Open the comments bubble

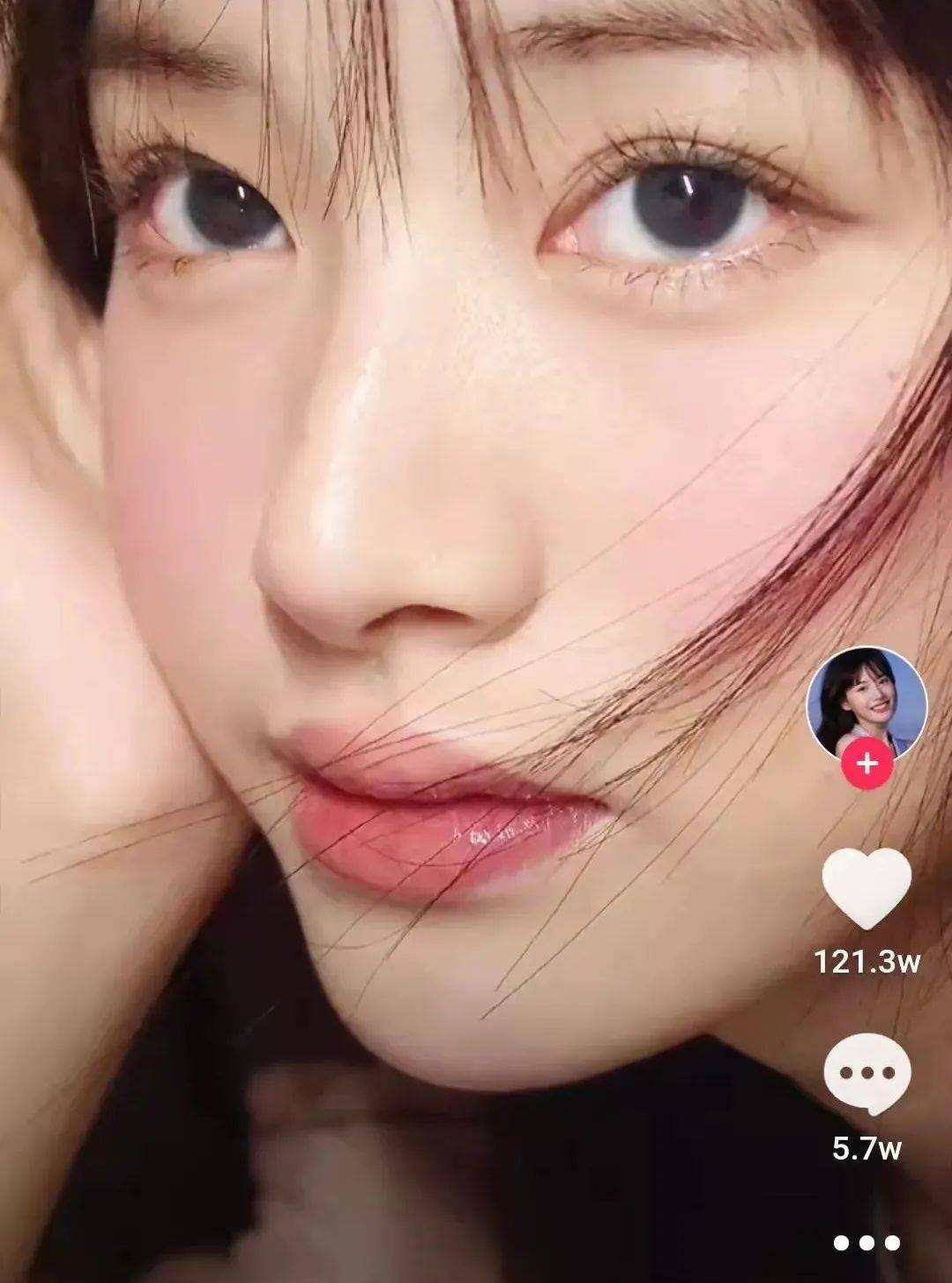(x=866, y=1072)
